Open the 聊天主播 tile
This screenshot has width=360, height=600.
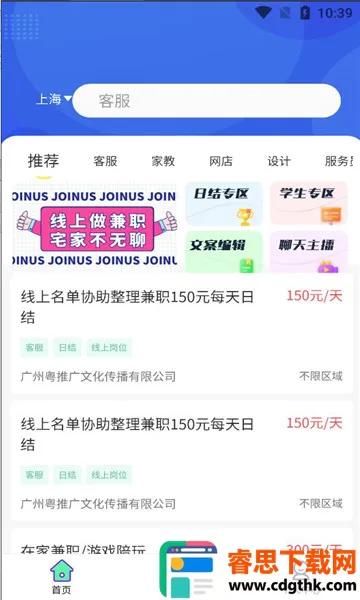[x=309, y=252]
